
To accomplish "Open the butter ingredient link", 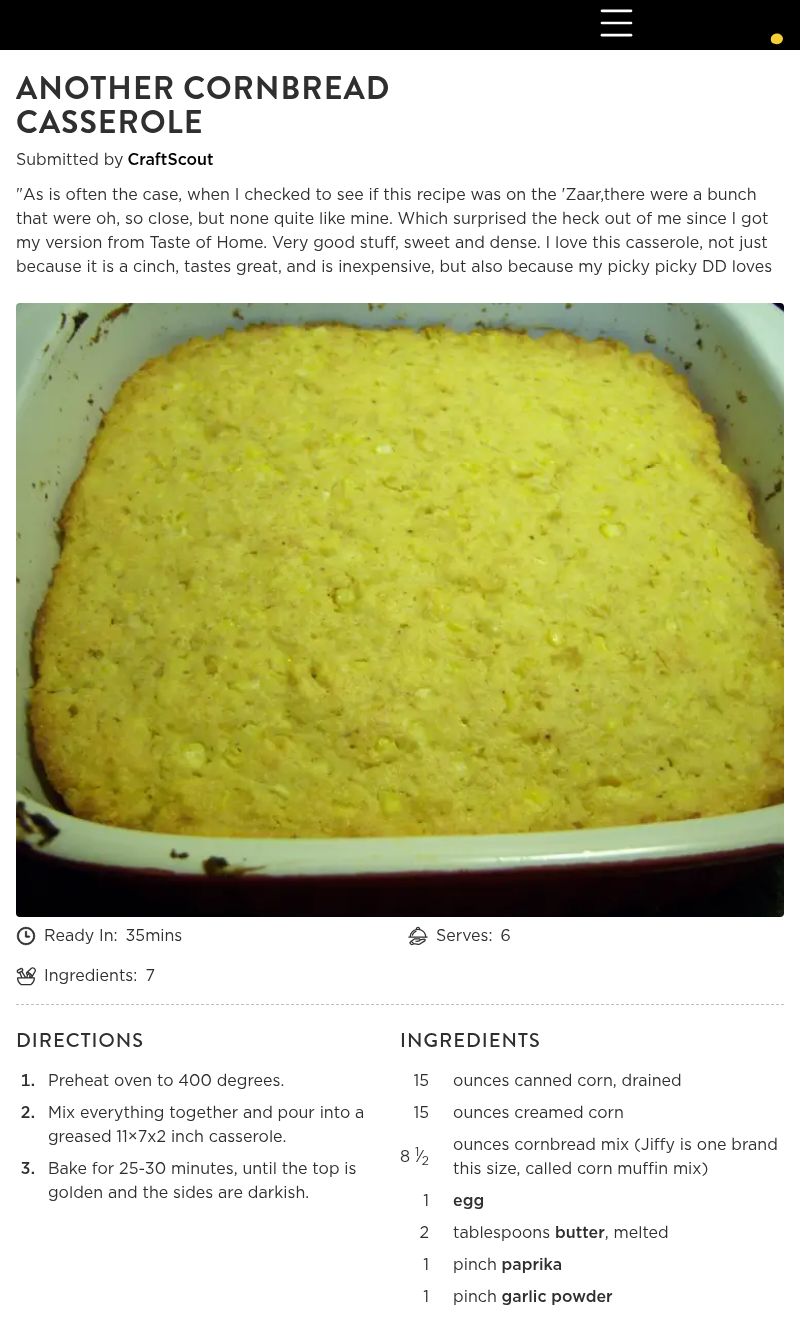I will (579, 1233).
